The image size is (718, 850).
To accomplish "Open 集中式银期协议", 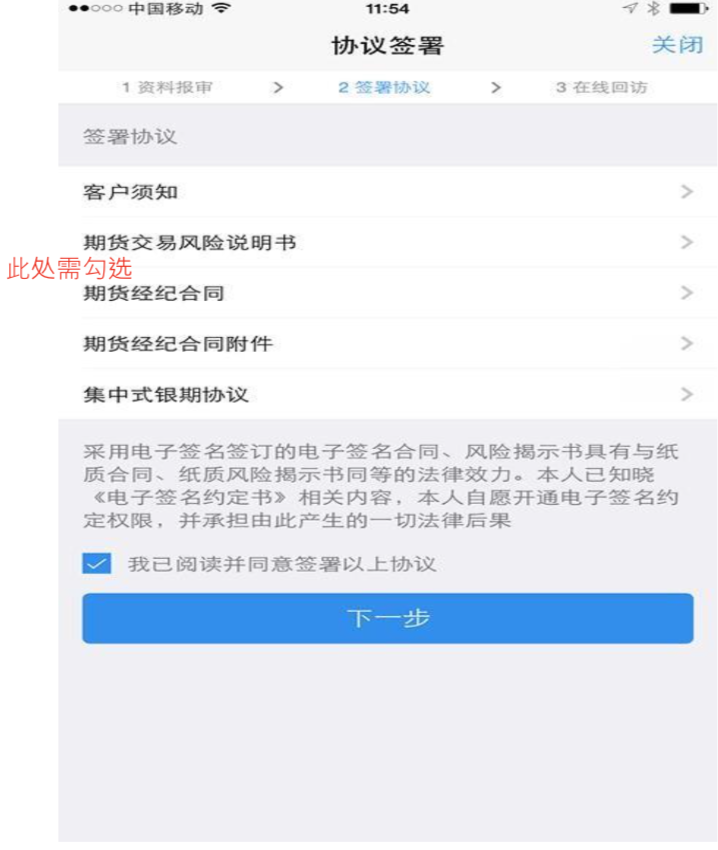I will click(387, 395).
